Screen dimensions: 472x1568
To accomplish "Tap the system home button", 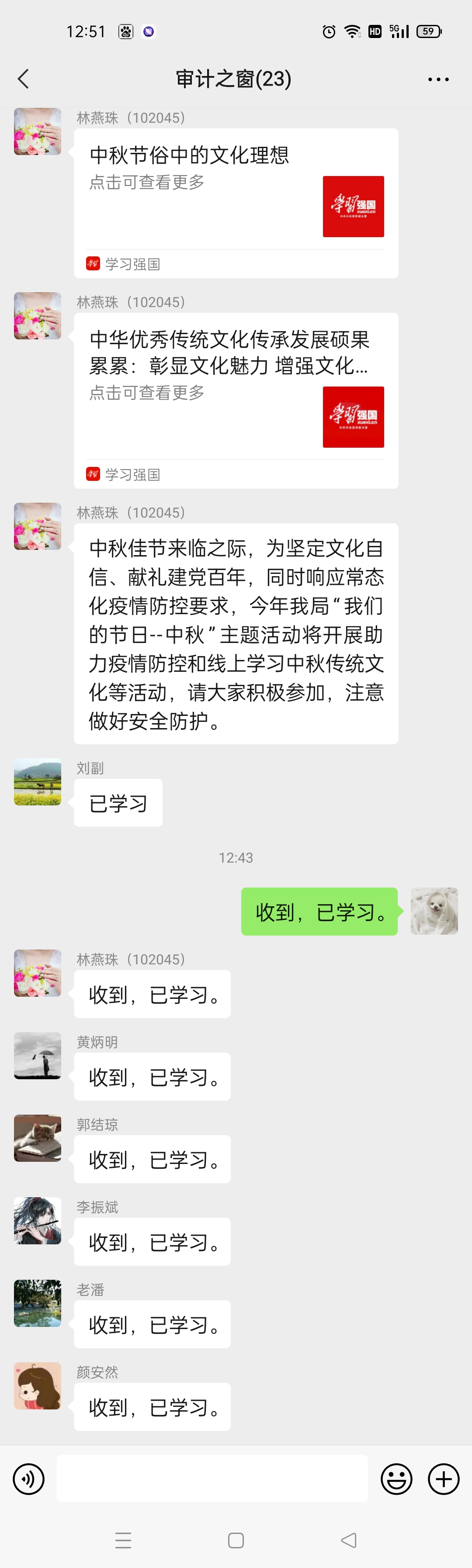I will 236,1540.
